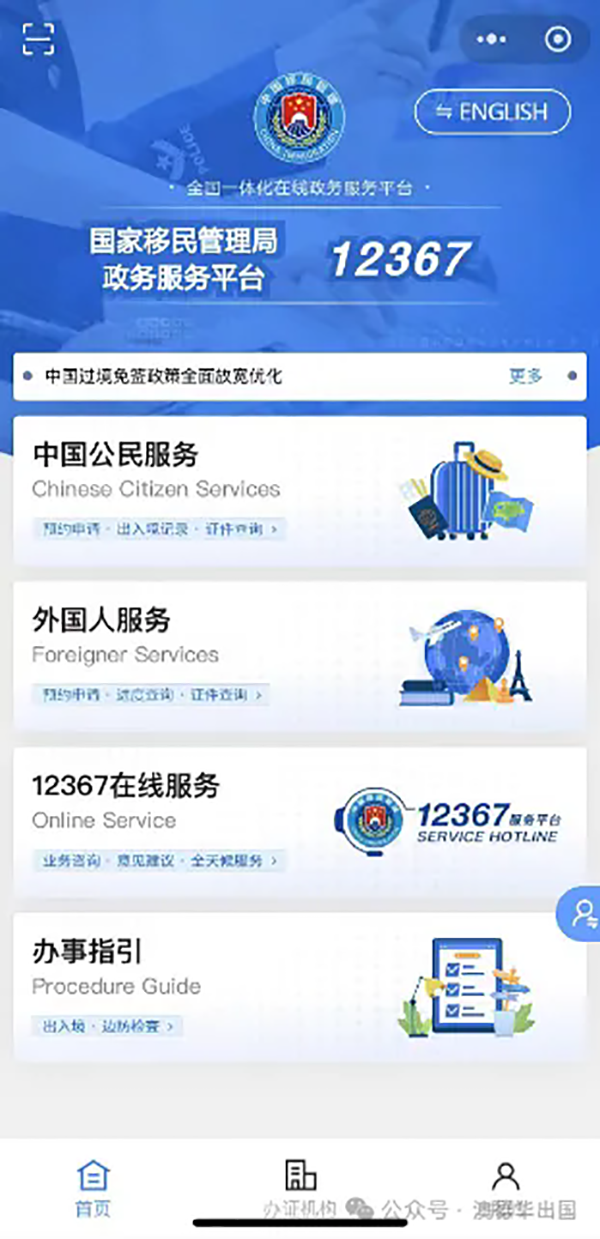This screenshot has width=600, height=1239.
Task: Open Chinese Citizen Services card
Action: point(299,490)
